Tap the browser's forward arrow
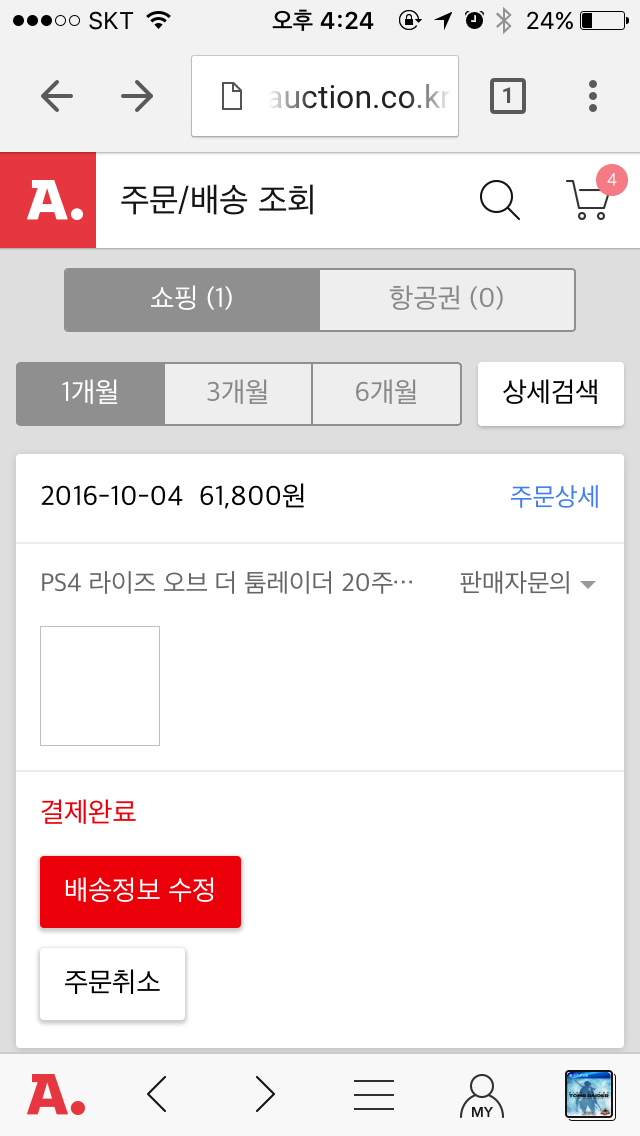This screenshot has width=640, height=1136. tap(137, 96)
